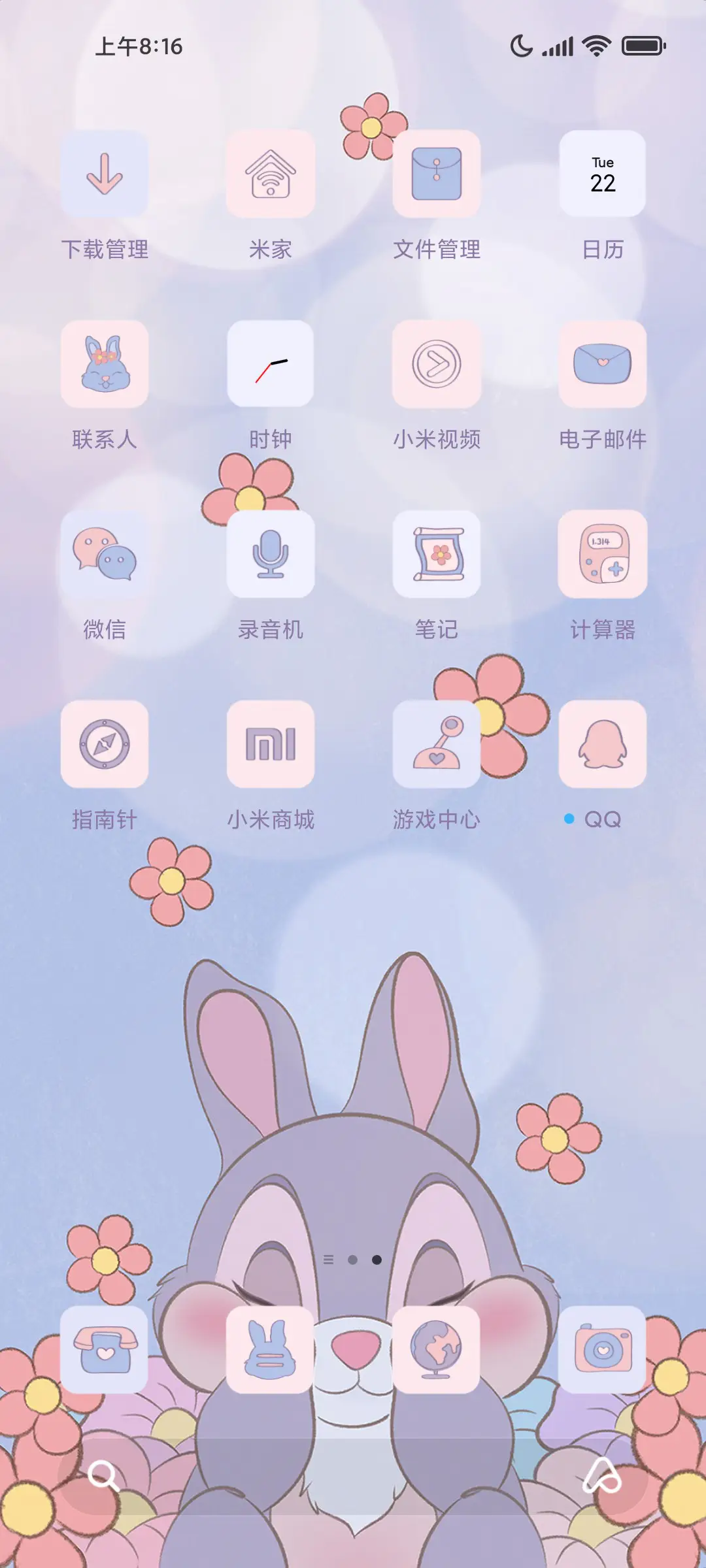Launch the 录音机 voice recorder
This screenshot has width=706, height=1568.
point(271,554)
